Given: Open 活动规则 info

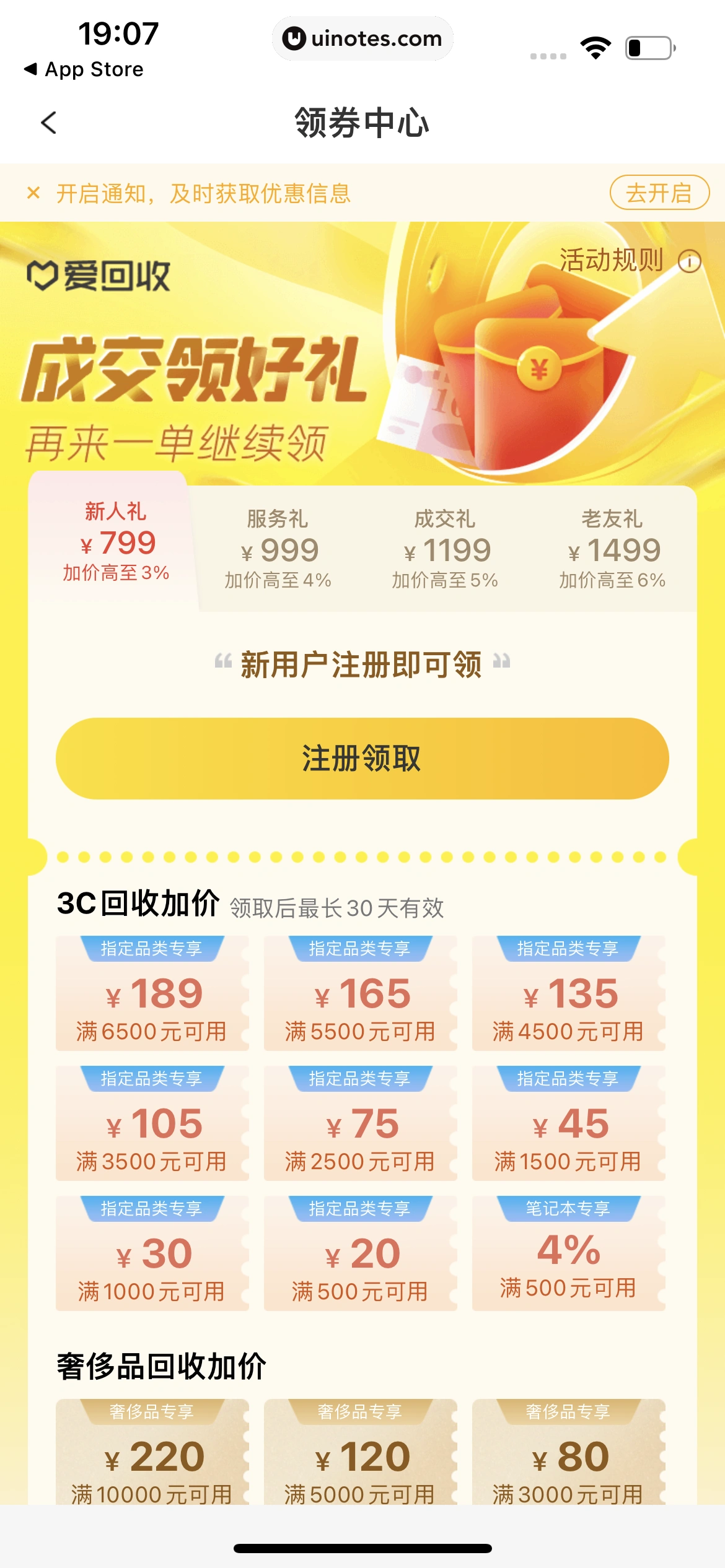Looking at the screenshot, I should click(629, 261).
